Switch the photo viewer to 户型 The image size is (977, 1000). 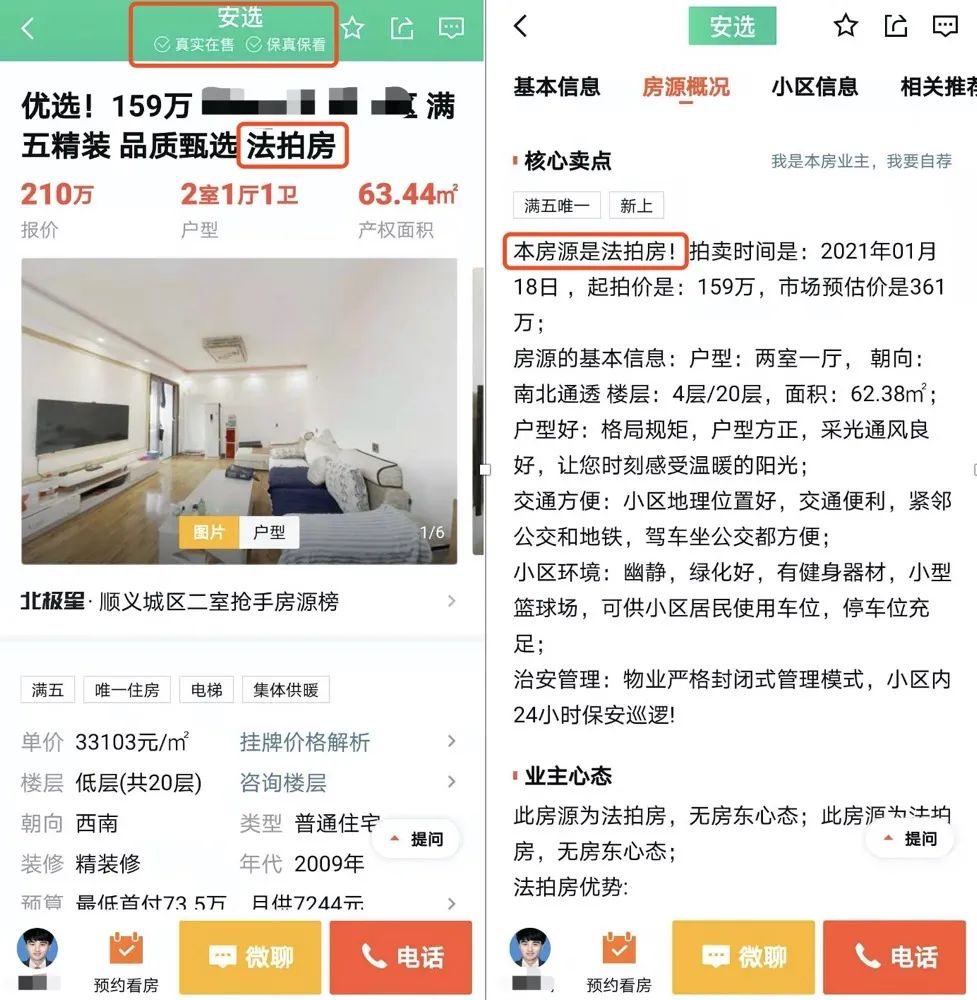pos(268,533)
